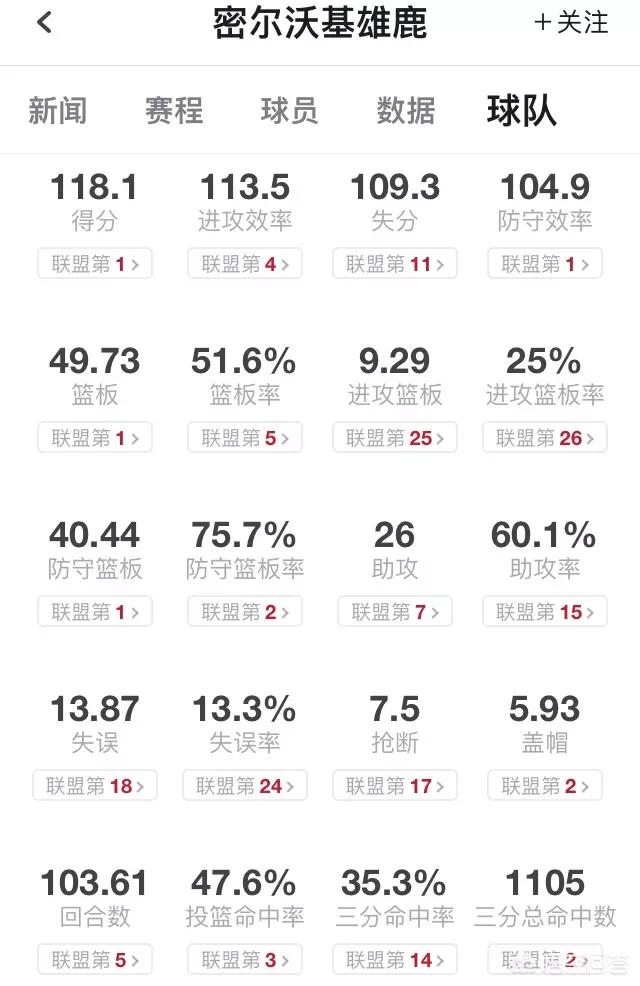The image size is (640, 986).
Task: Open league ranking under 篮板
Action: (x=95, y=438)
